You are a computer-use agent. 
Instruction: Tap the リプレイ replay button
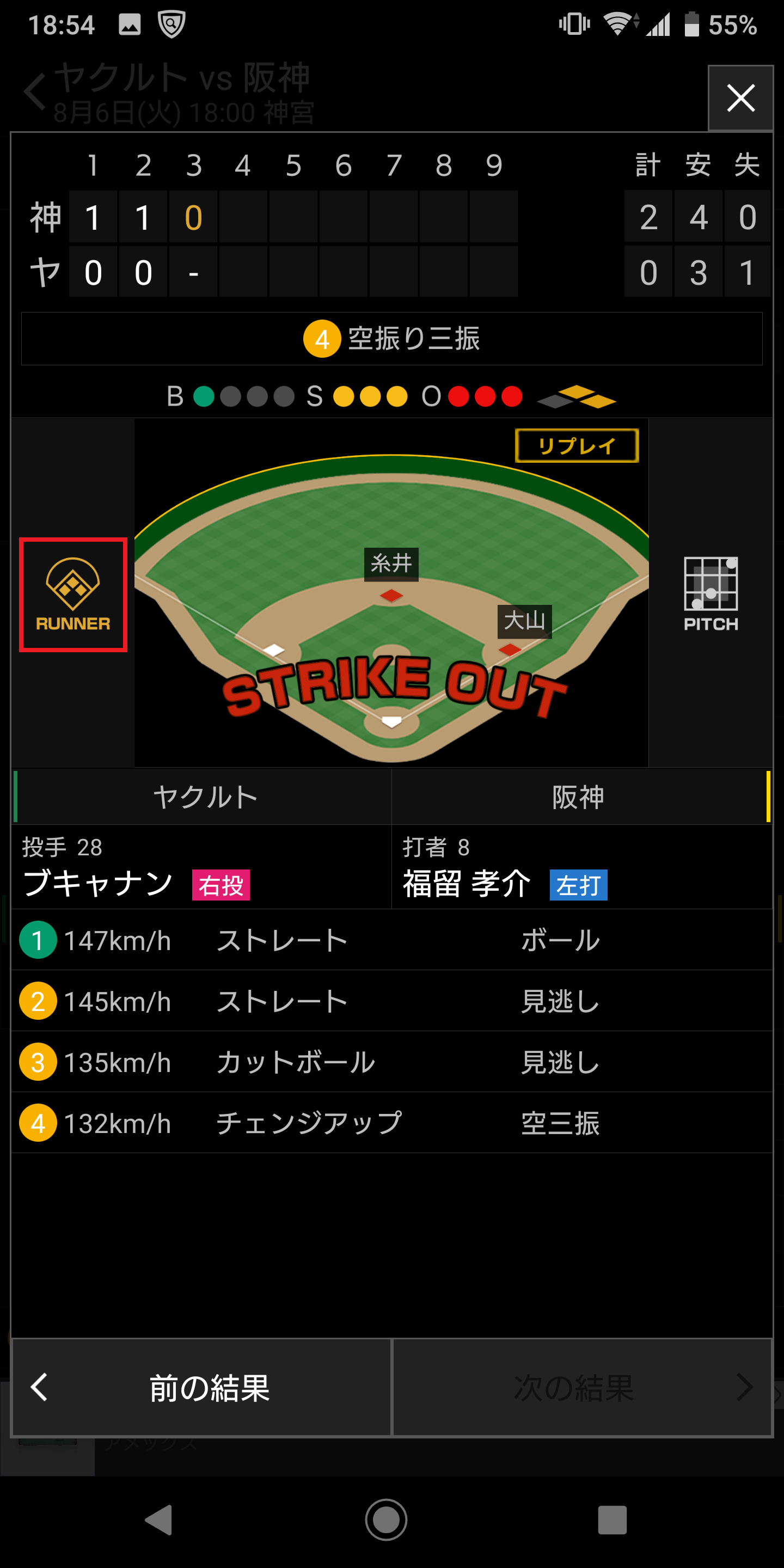tap(577, 445)
